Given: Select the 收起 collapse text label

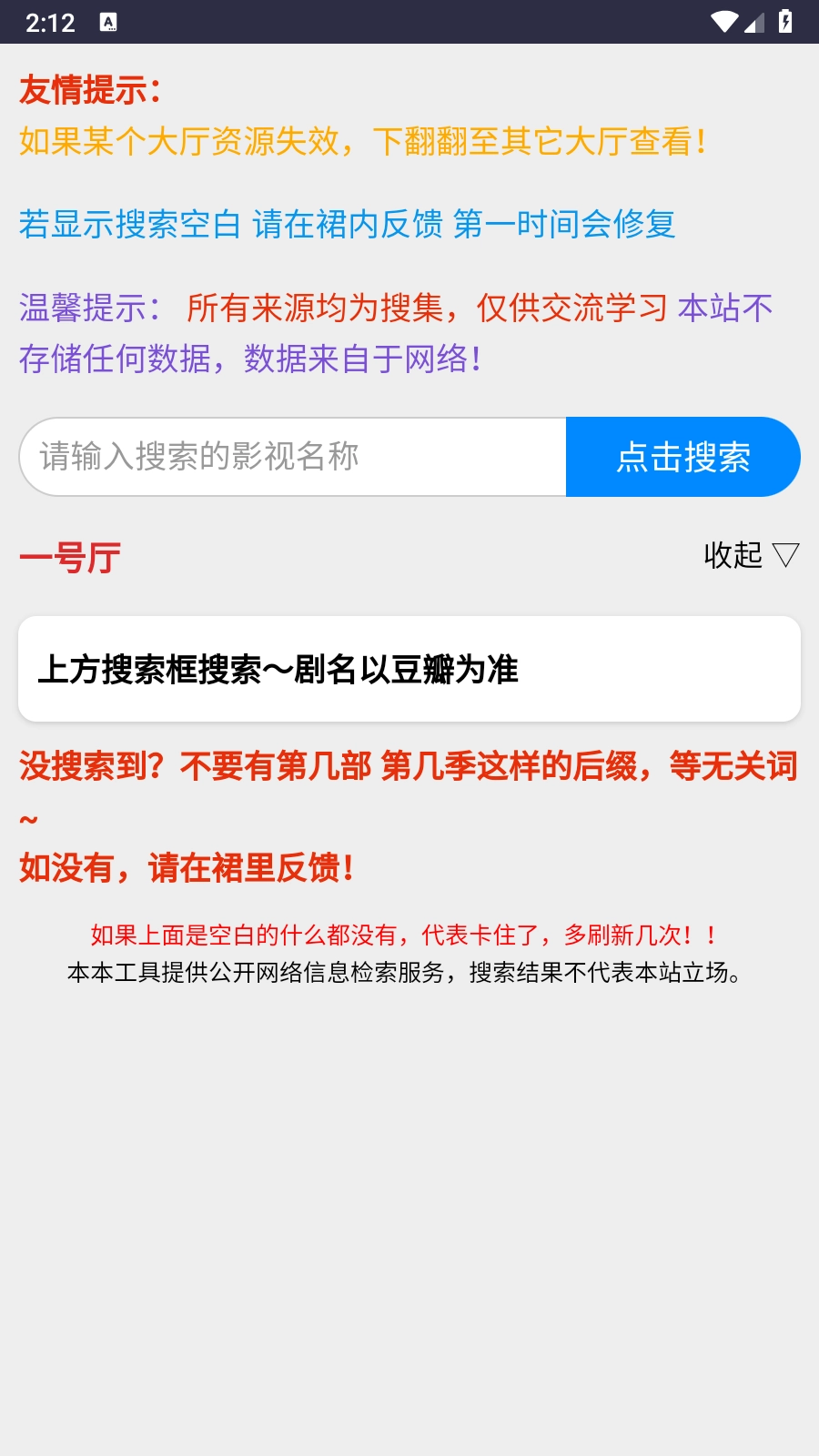Looking at the screenshot, I should pos(731,555).
